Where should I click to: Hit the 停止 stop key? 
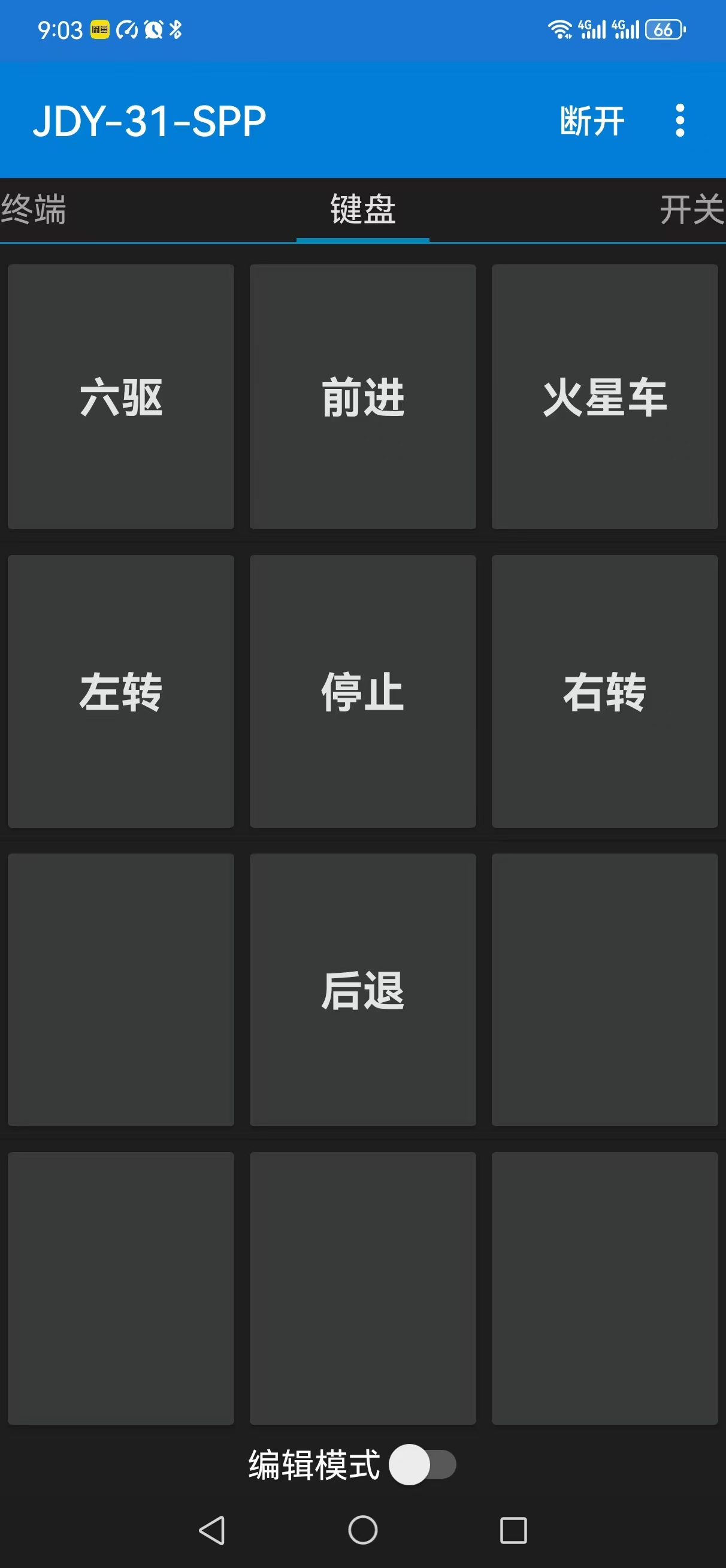362,692
